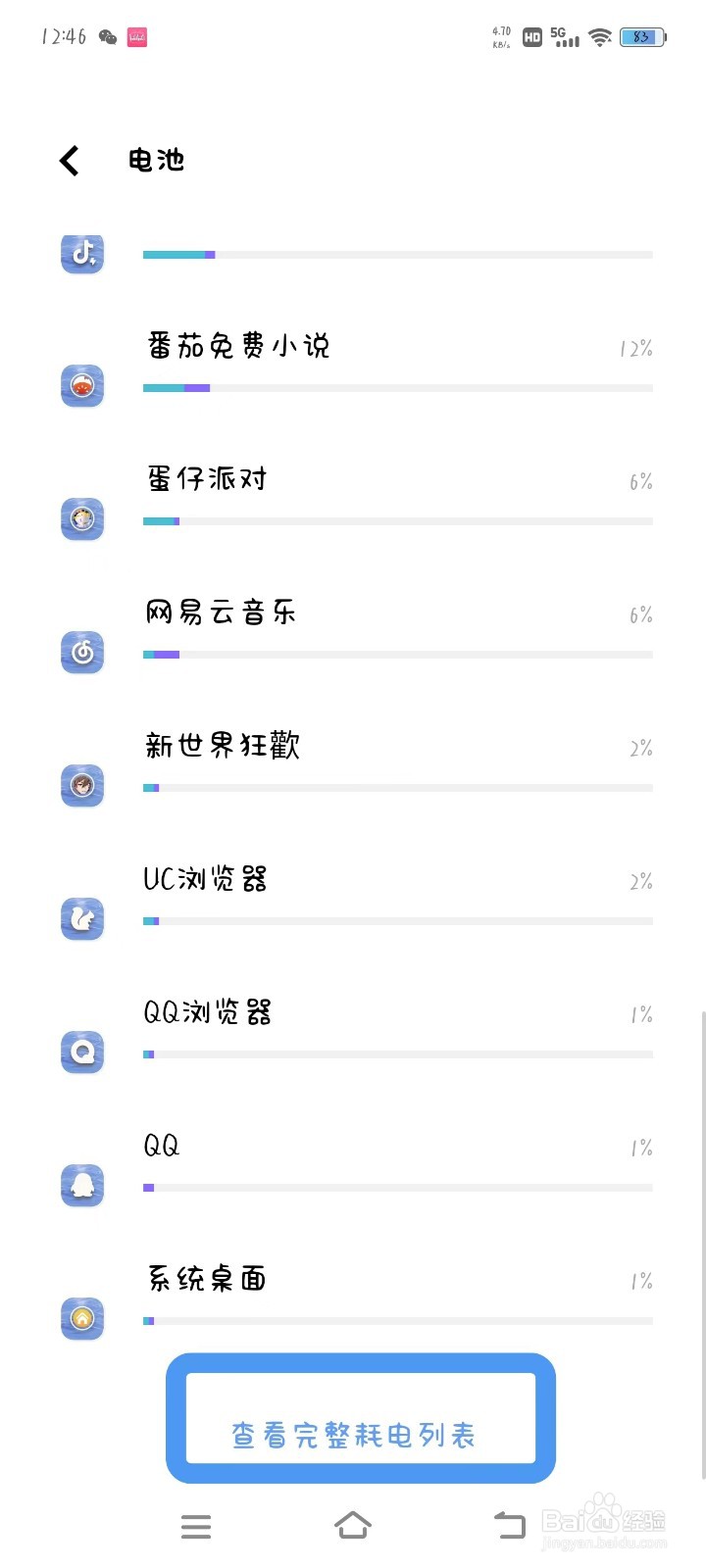Go back from the 电池 page
Viewport: 706px width, 1568px height.
[x=70, y=161]
